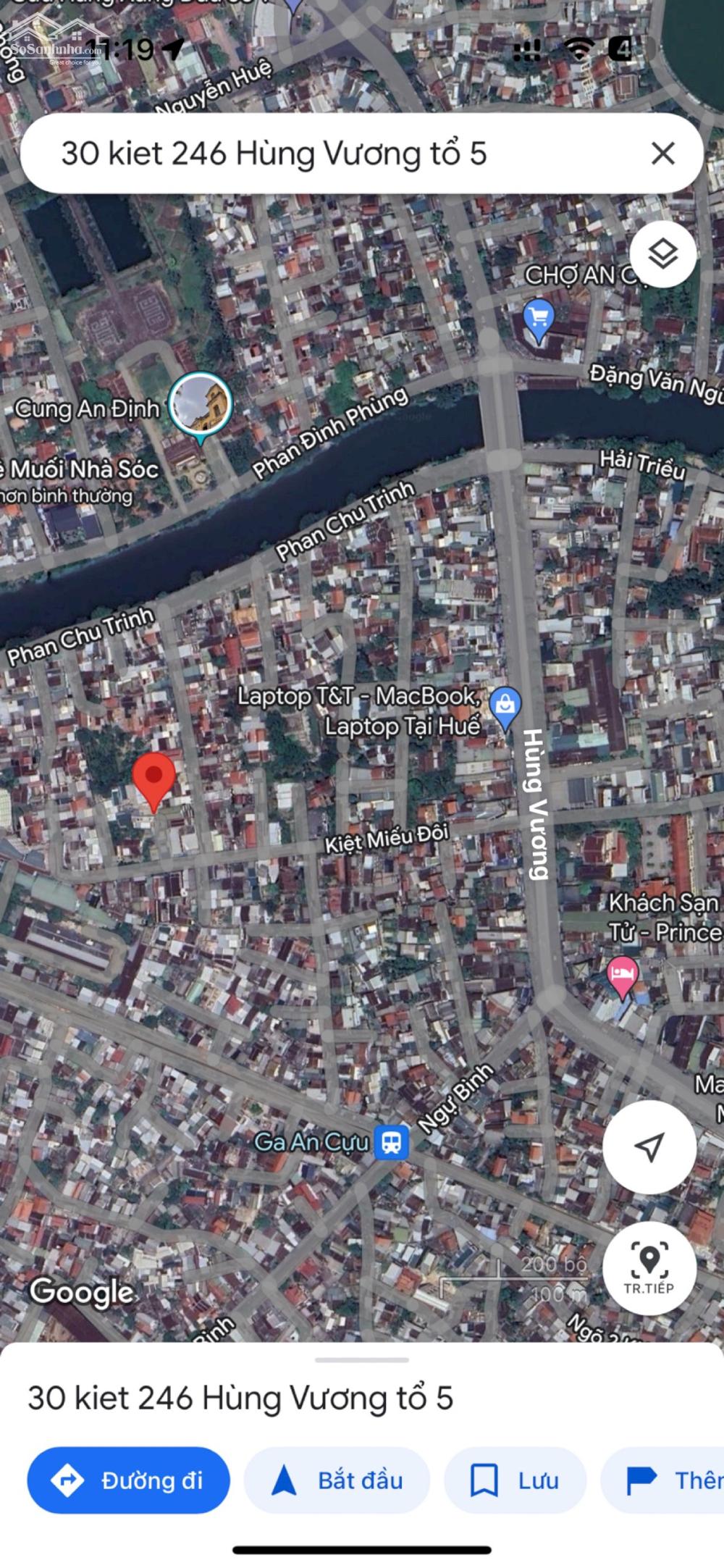Open the Chợ An Cựu shopping pin

pyautogui.click(x=538, y=319)
